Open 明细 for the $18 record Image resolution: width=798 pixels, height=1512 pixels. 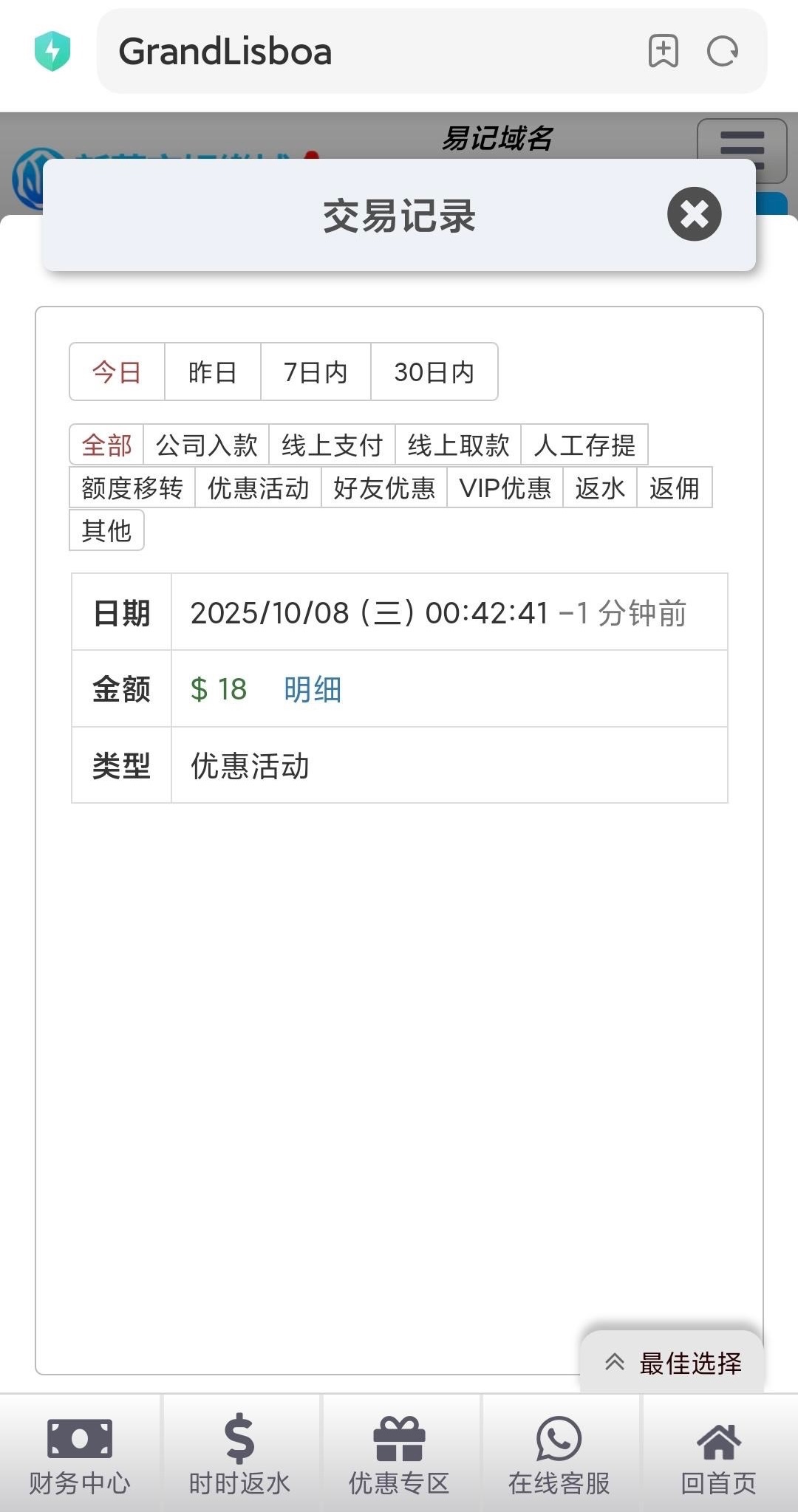pos(312,689)
